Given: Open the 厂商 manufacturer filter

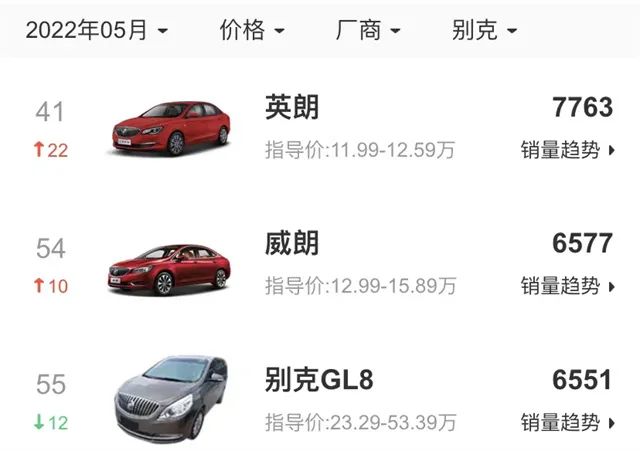Looking at the screenshot, I should tap(367, 30).
